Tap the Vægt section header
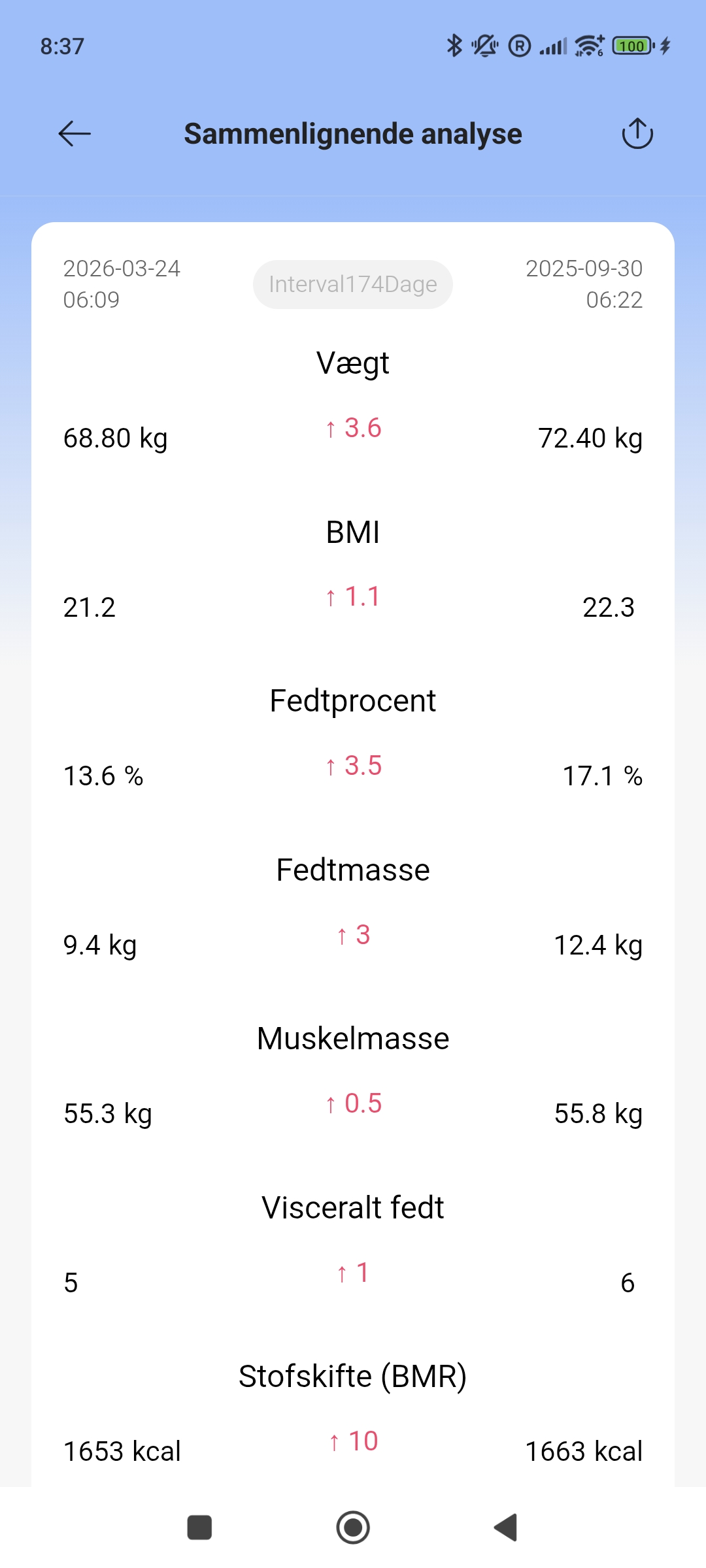The image size is (706, 1568). pos(352,363)
